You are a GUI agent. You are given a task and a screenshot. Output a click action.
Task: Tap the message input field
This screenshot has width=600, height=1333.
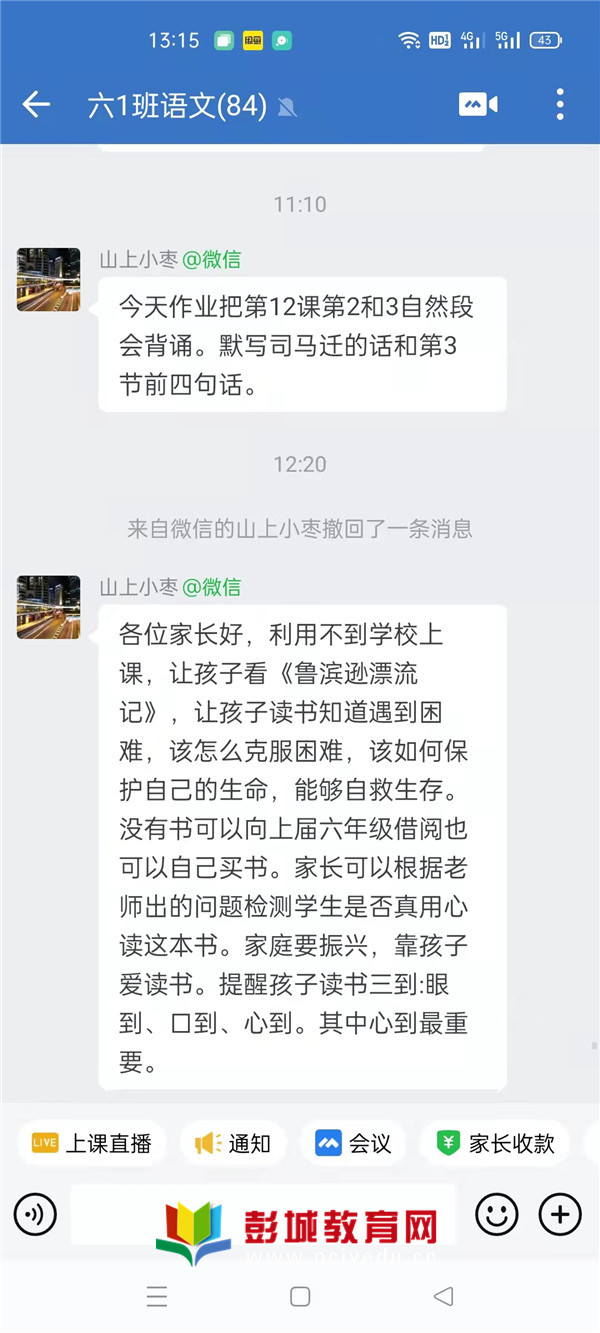coord(263,1215)
